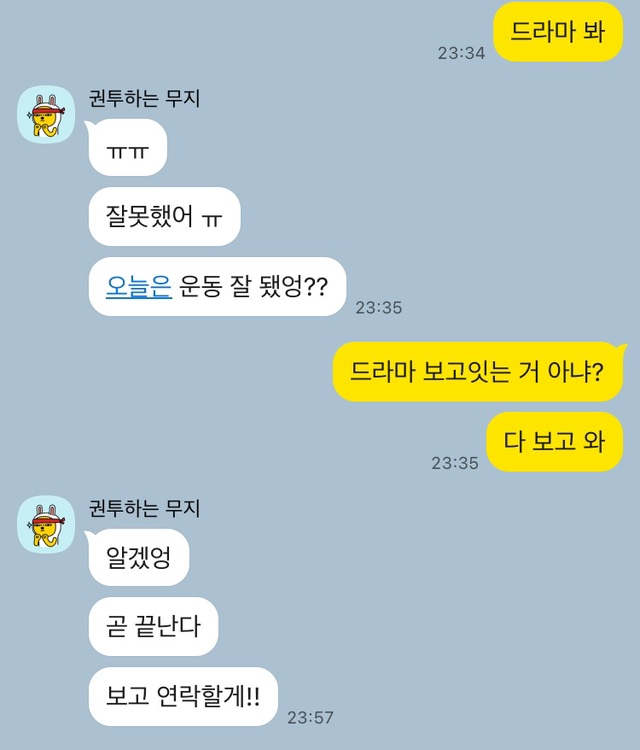640x750 pixels.
Task: Open 권투하는 무지's profile picture beside the ㅠㅠ message
Action: [x=46, y=115]
